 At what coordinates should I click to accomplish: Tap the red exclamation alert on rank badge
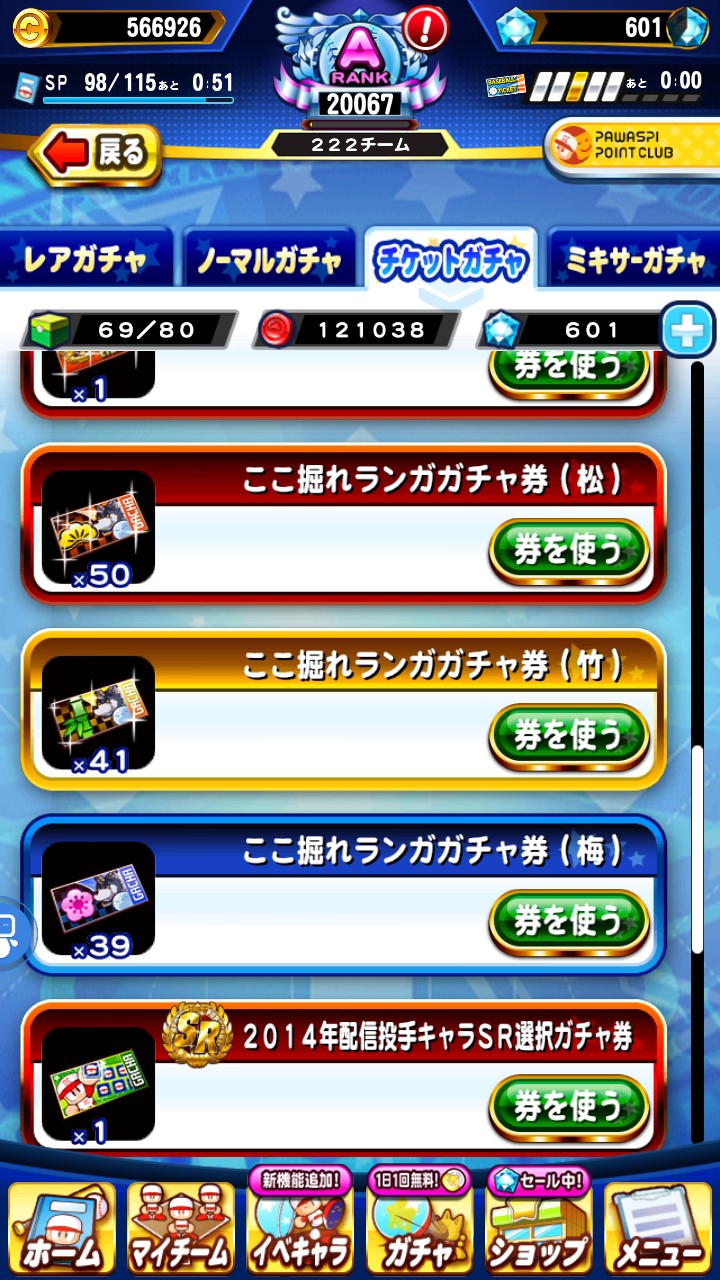coord(427,28)
